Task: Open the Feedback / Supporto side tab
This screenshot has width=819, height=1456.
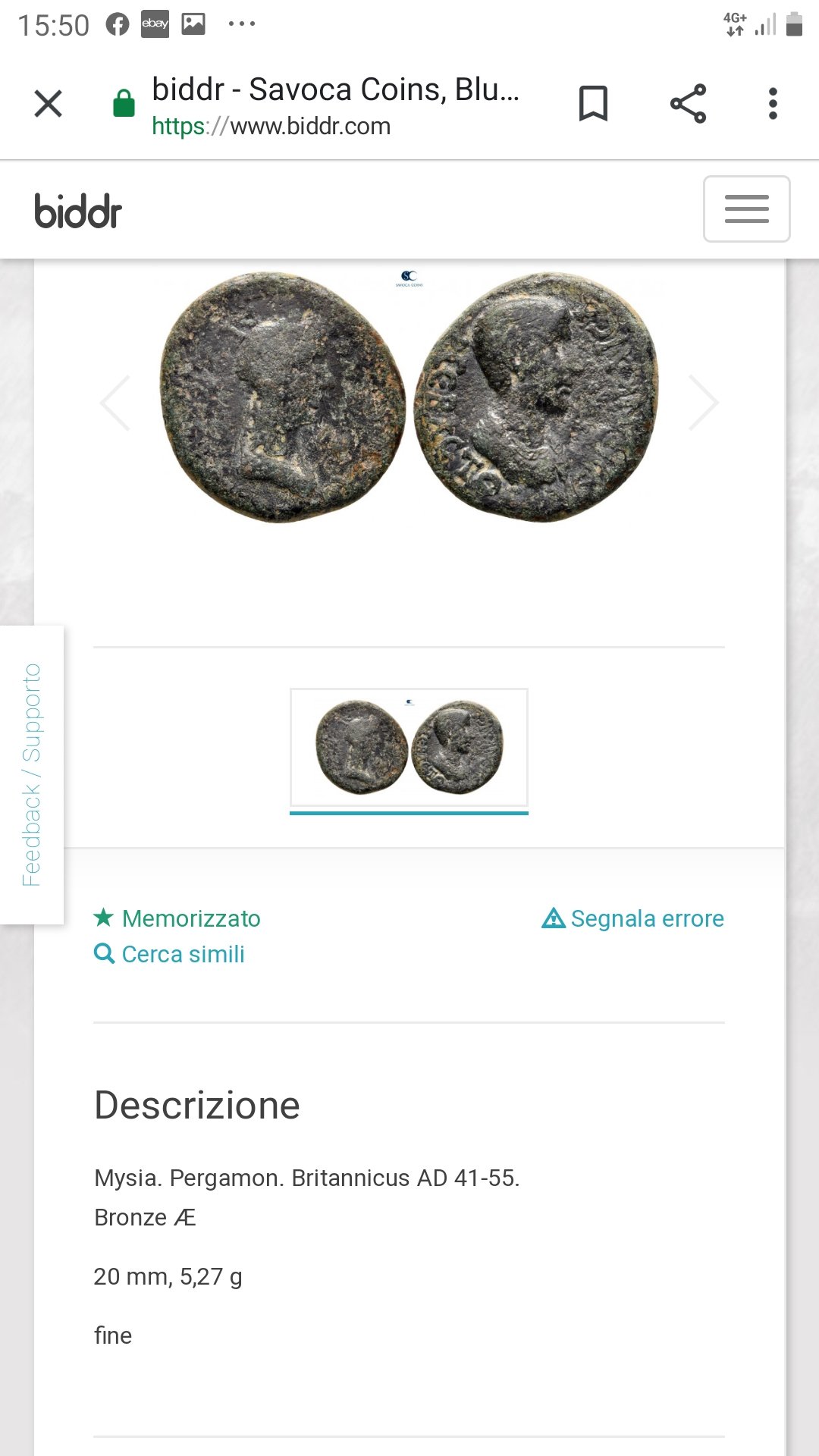Action: (x=32, y=775)
